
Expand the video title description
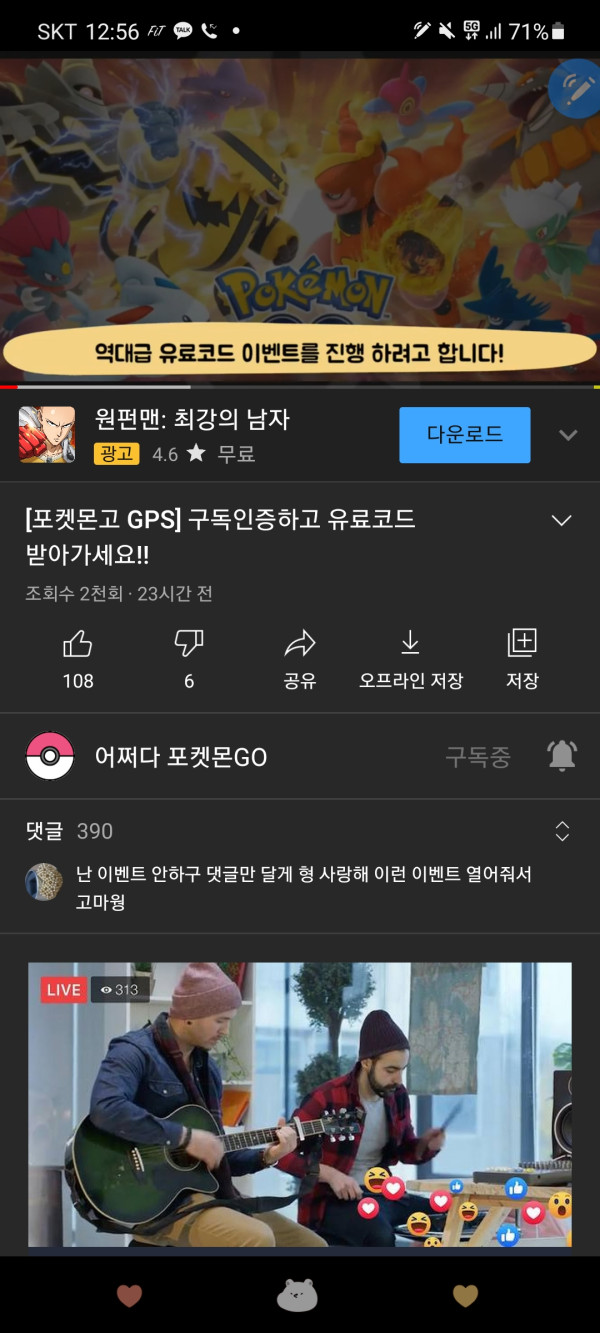click(x=562, y=520)
